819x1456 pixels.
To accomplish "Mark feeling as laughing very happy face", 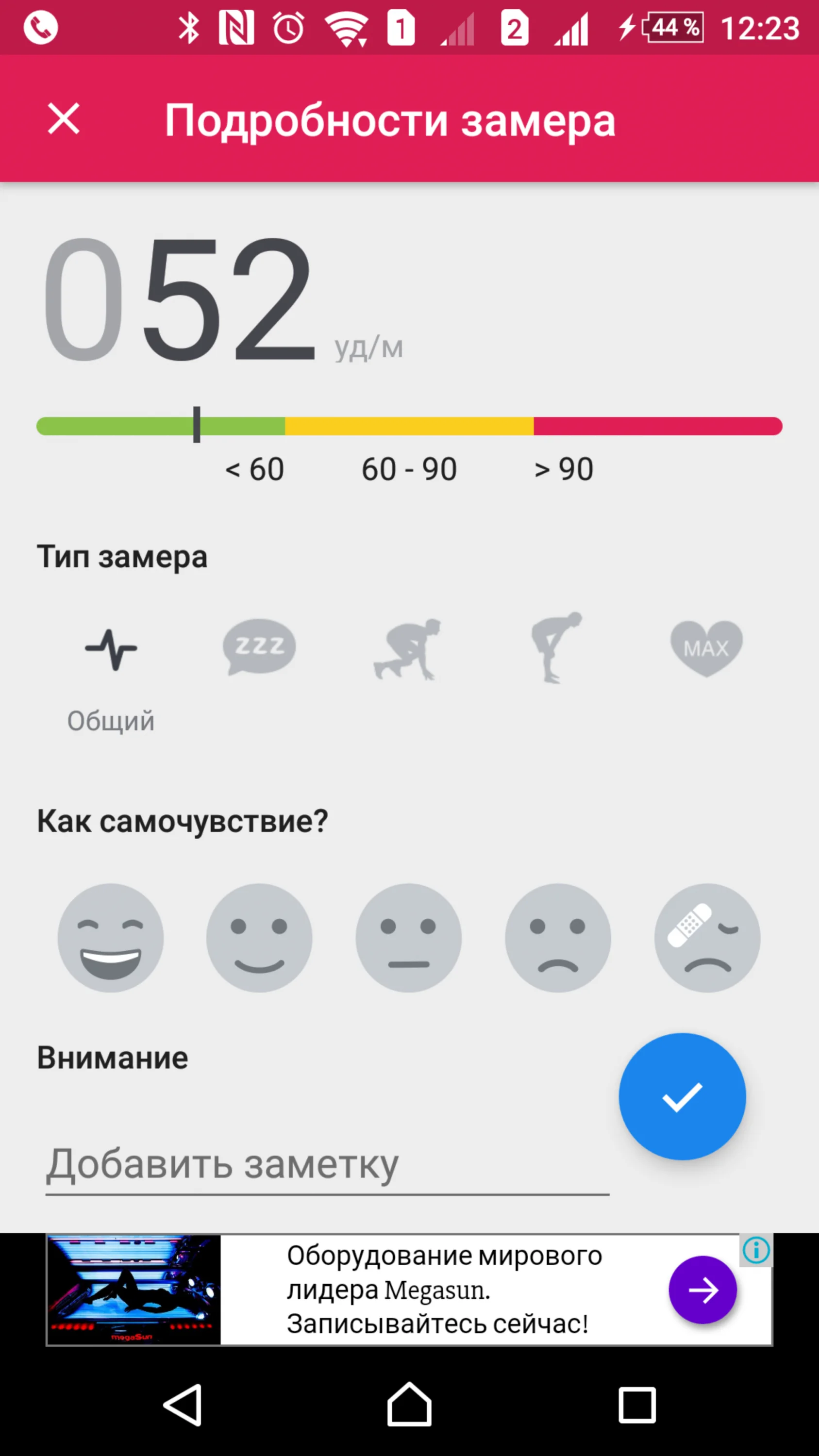I will (x=111, y=938).
